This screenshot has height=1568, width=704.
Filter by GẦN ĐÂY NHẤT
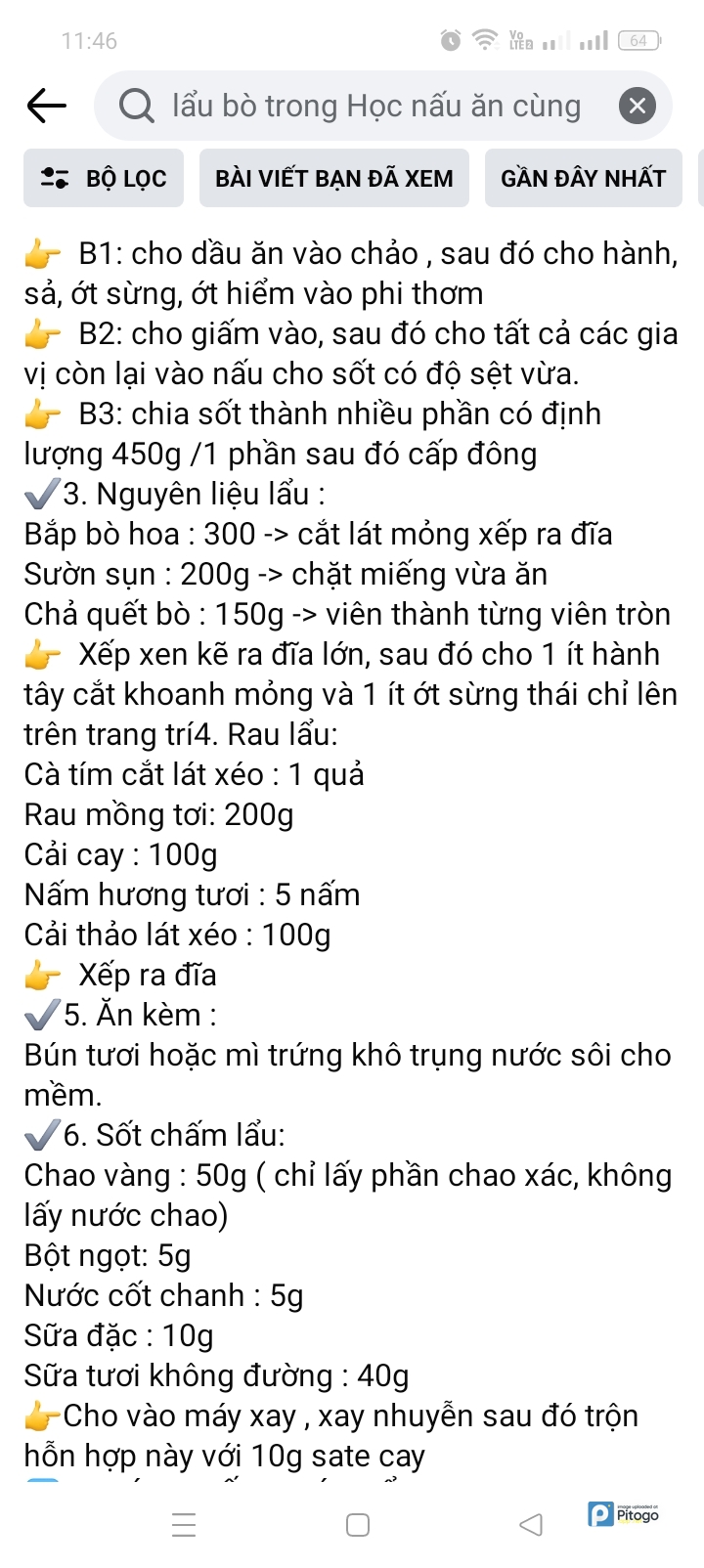click(x=583, y=178)
